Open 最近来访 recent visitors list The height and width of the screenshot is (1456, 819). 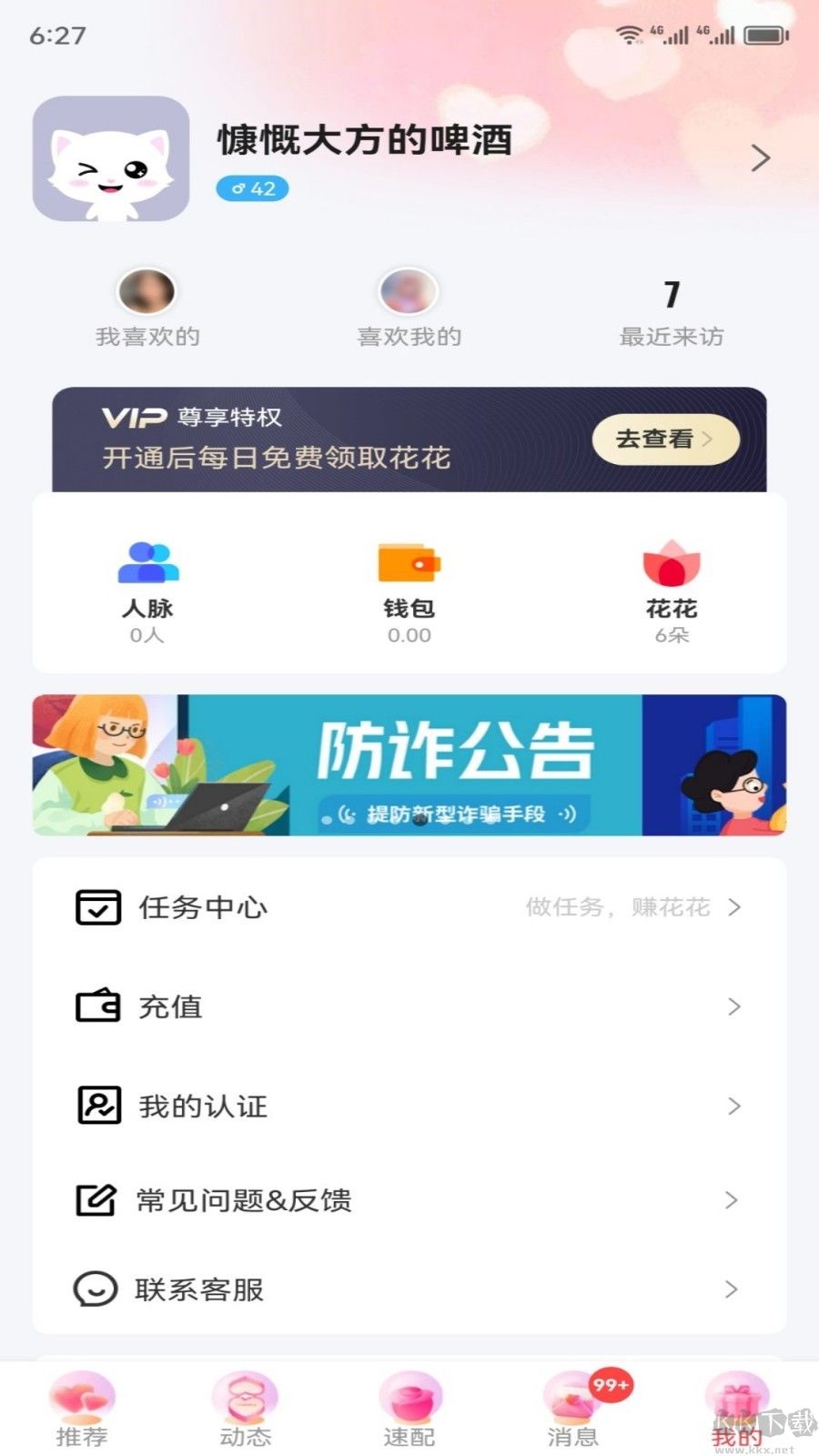tap(671, 309)
